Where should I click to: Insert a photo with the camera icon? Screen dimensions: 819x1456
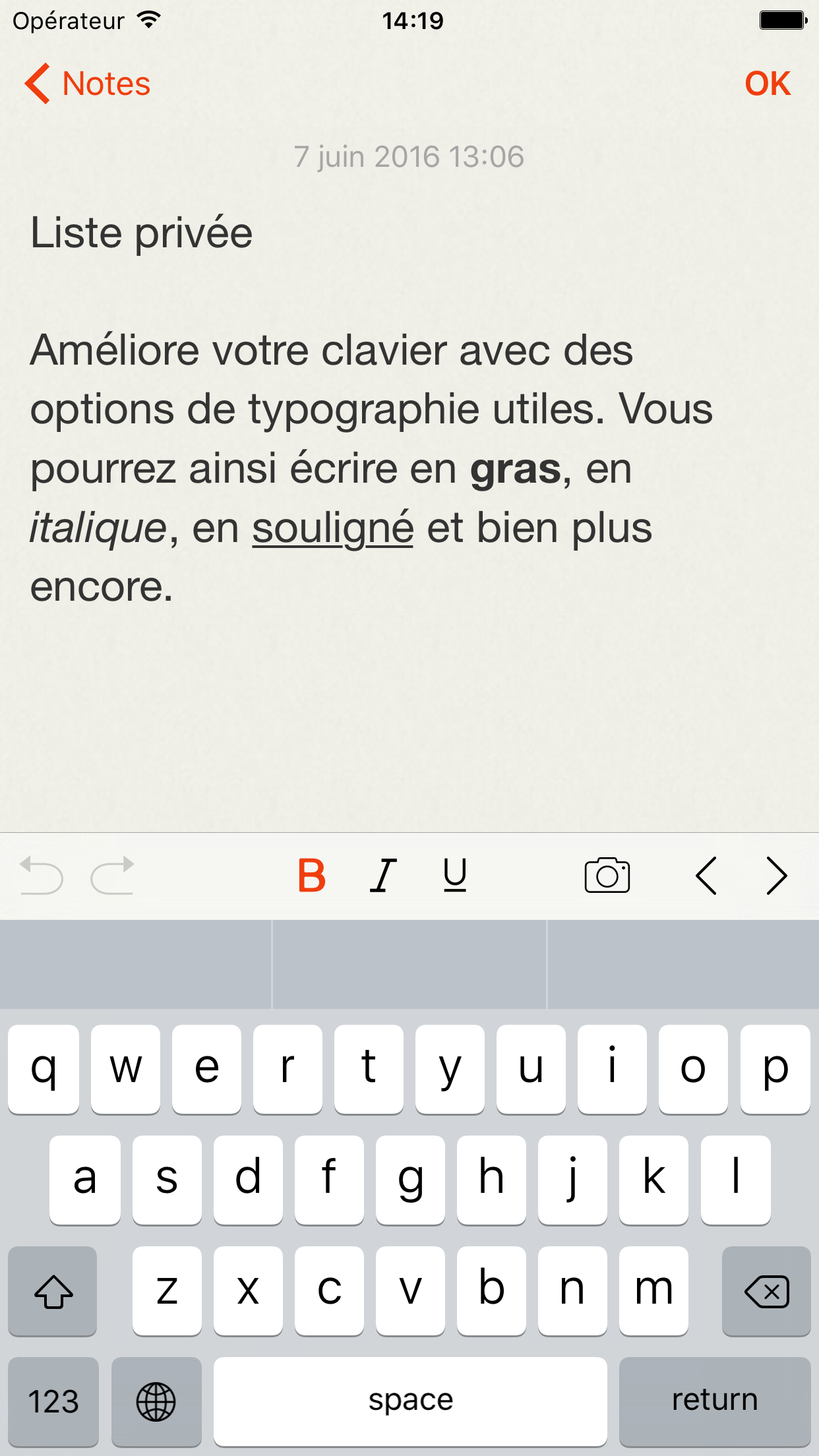coord(607,876)
